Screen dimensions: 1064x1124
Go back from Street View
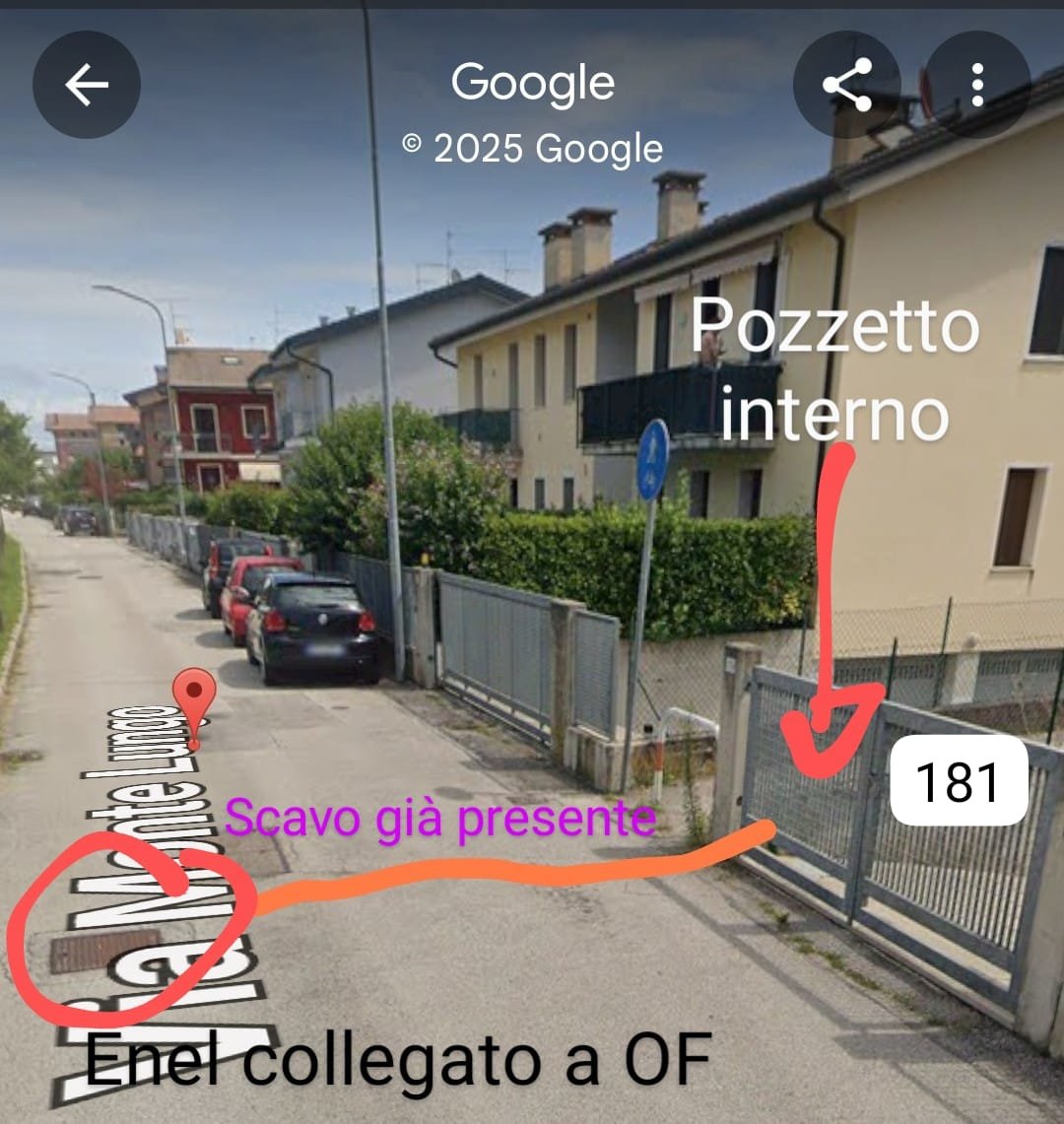coord(87,86)
